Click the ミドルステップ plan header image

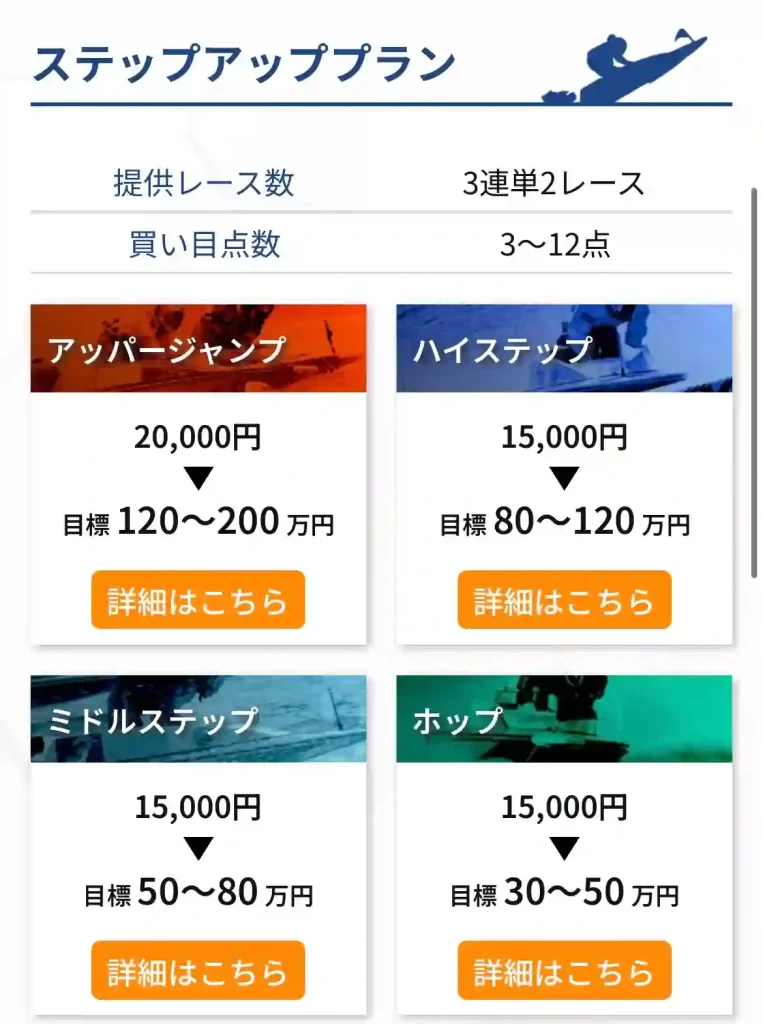[197, 718]
